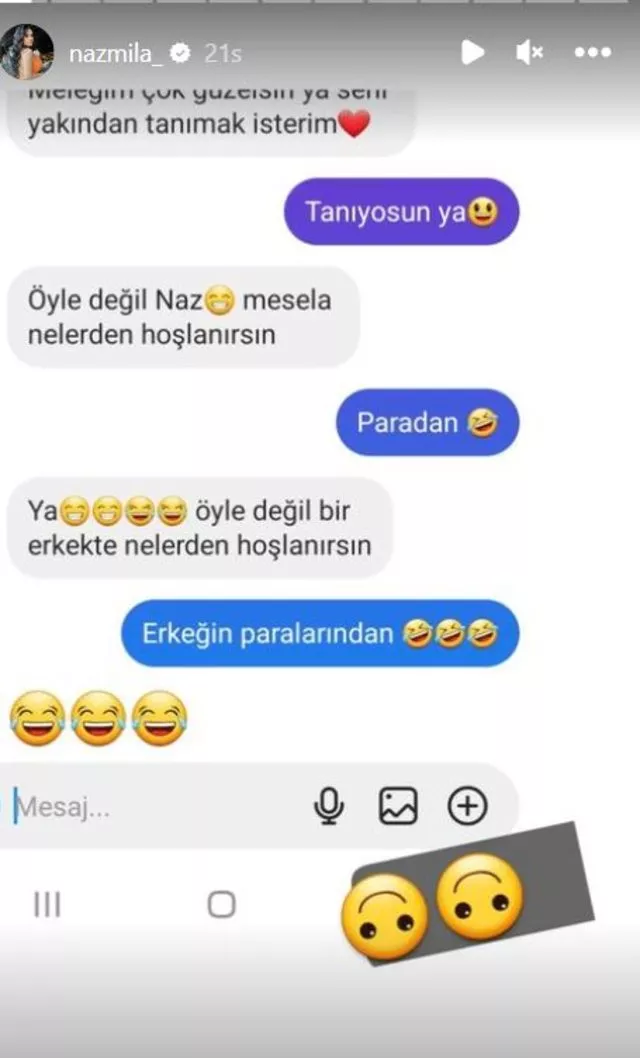640x1058 pixels.
Task: Tap the nazmila_ username
Action: pyautogui.click(x=114, y=55)
